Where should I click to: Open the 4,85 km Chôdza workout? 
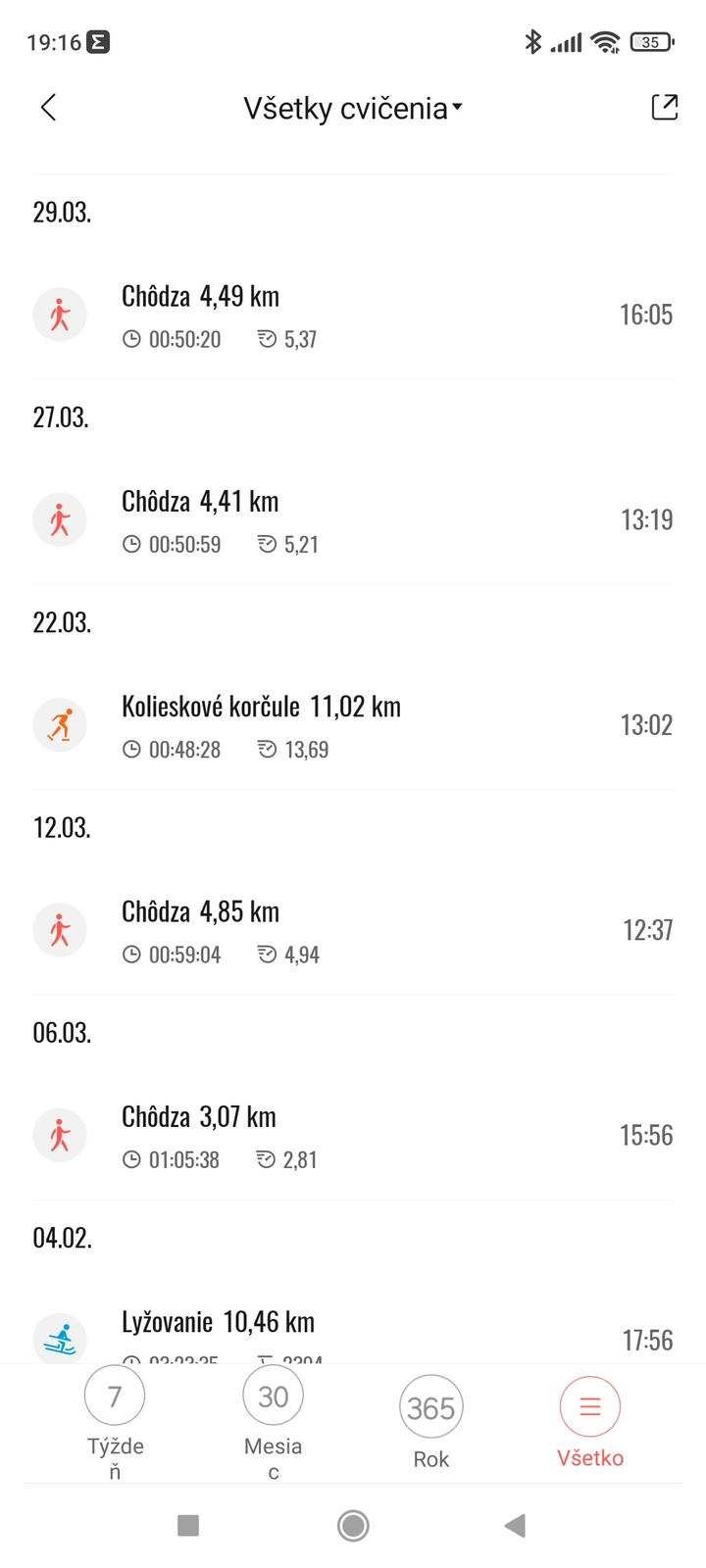click(x=353, y=930)
